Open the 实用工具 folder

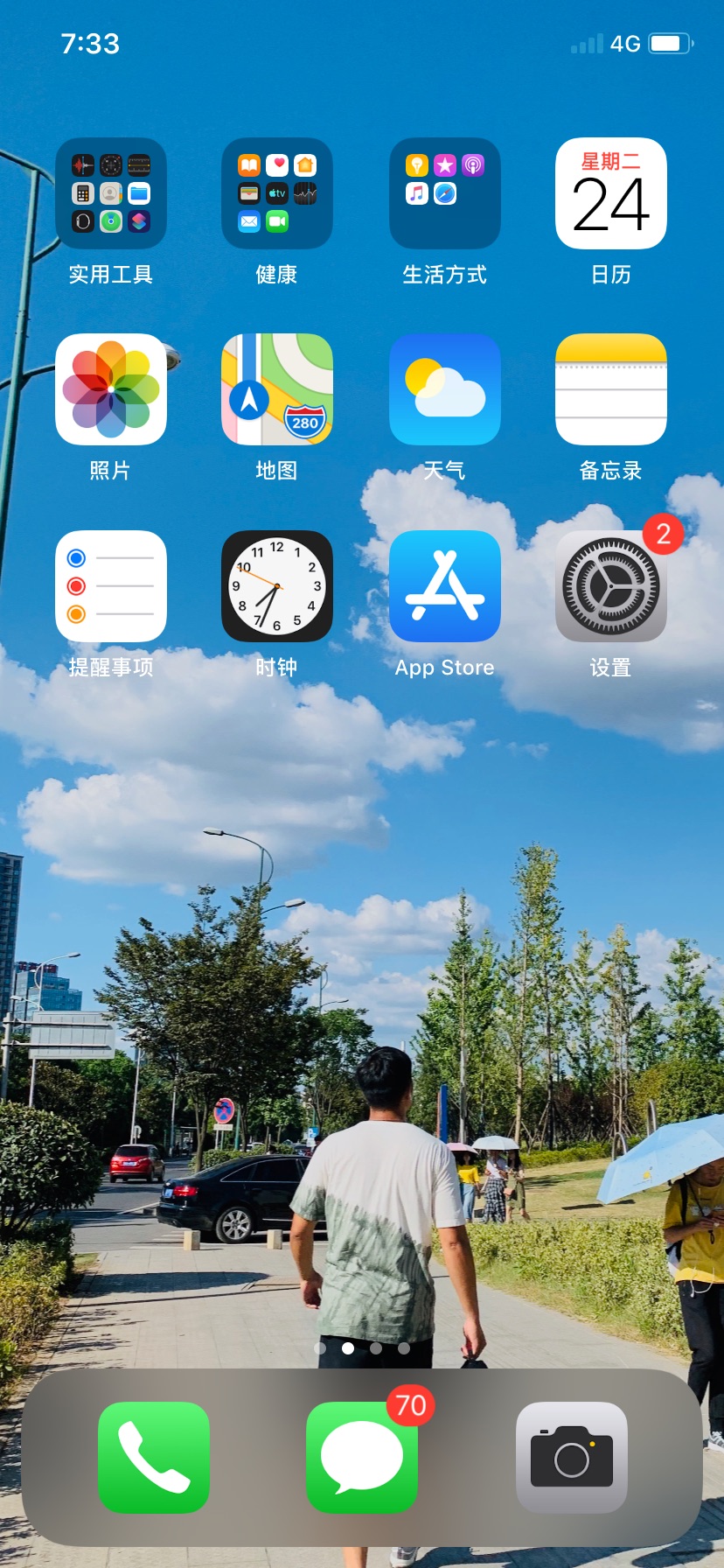point(111,193)
